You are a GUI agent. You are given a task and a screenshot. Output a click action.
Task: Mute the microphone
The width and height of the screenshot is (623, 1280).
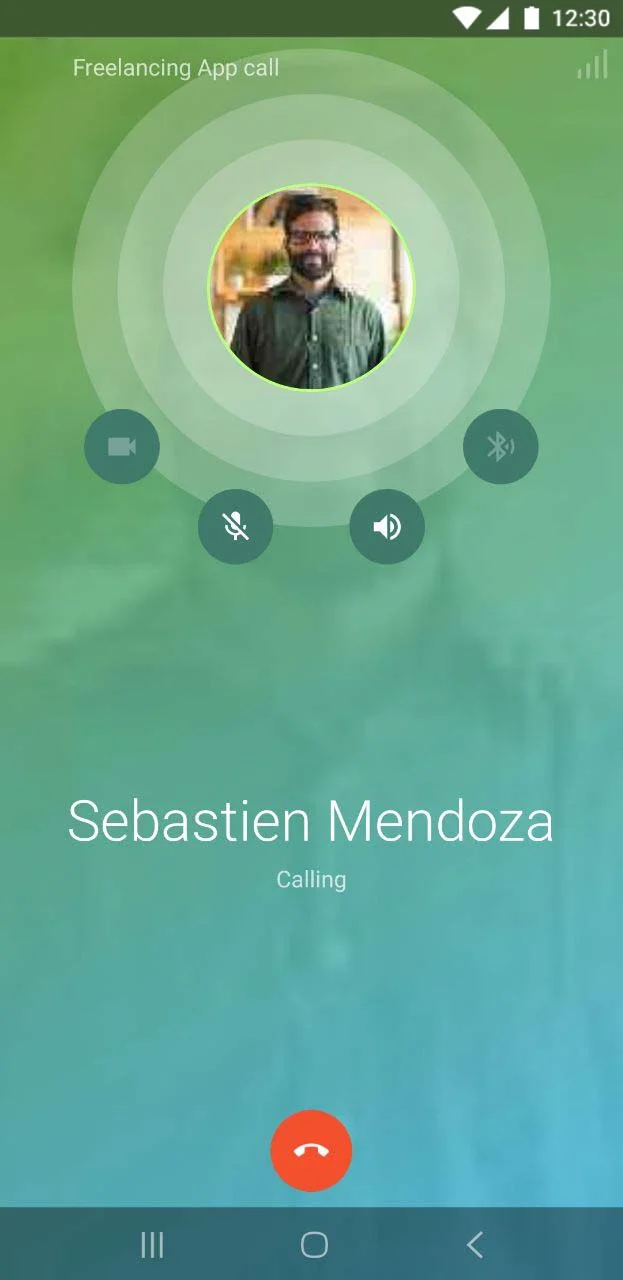(235, 526)
